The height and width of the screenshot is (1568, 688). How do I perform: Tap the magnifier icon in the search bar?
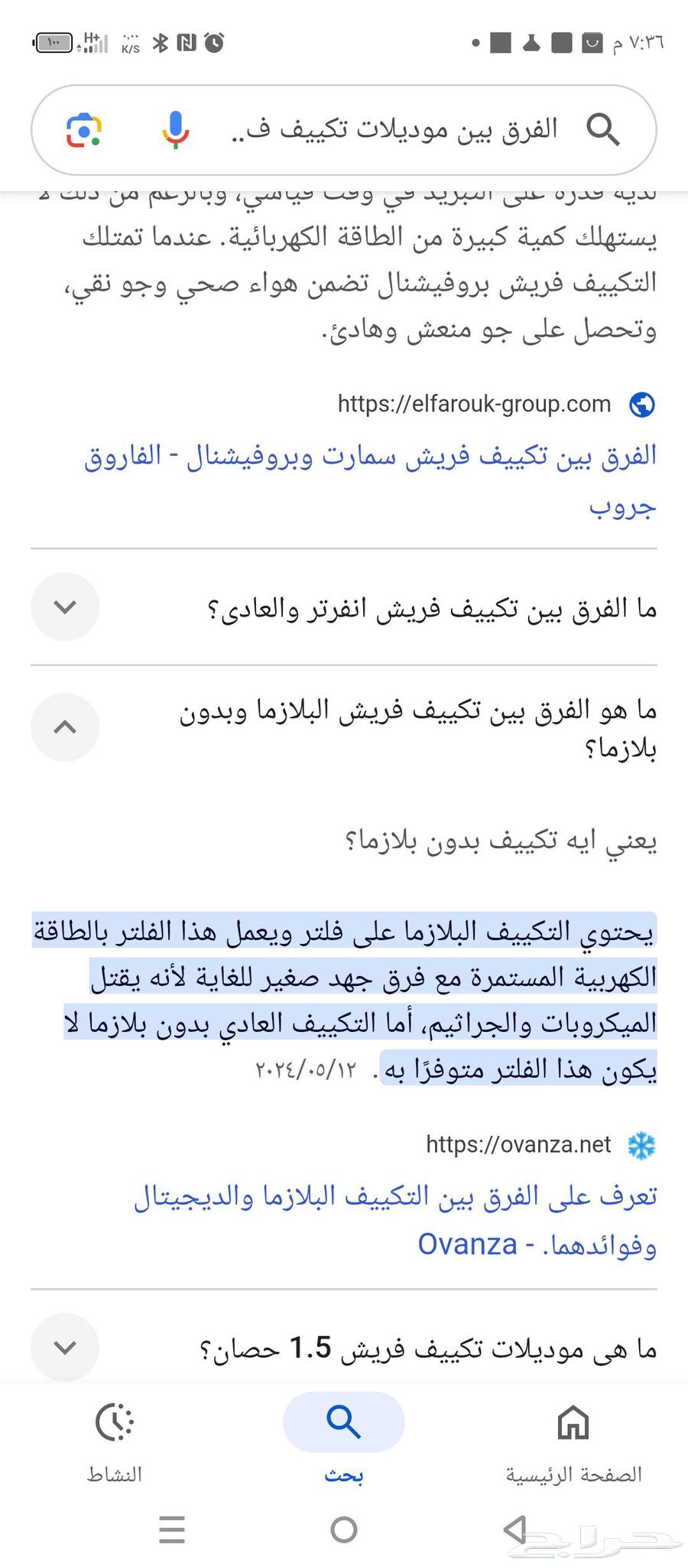(x=602, y=129)
